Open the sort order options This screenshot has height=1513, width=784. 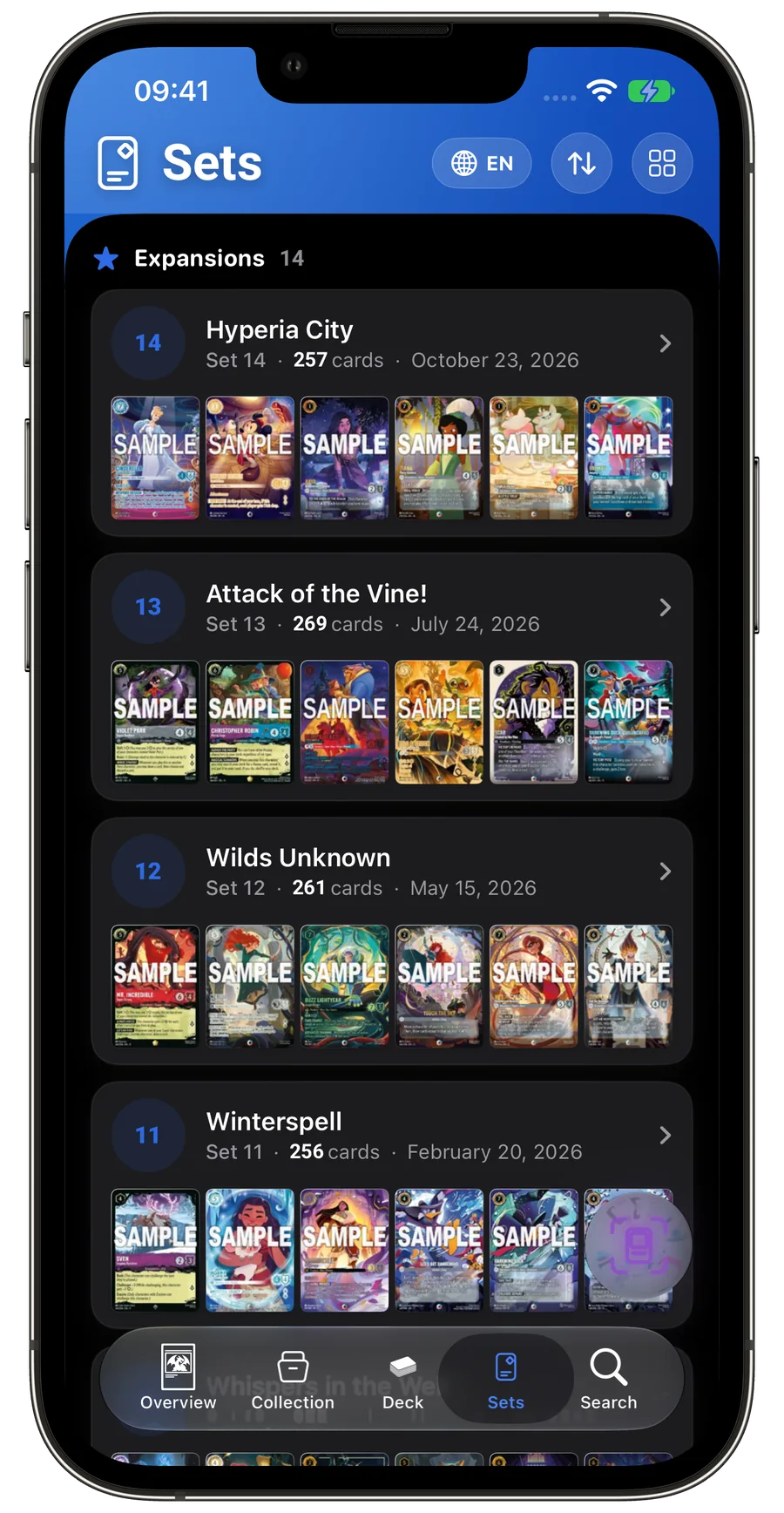click(x=582, y=163)
